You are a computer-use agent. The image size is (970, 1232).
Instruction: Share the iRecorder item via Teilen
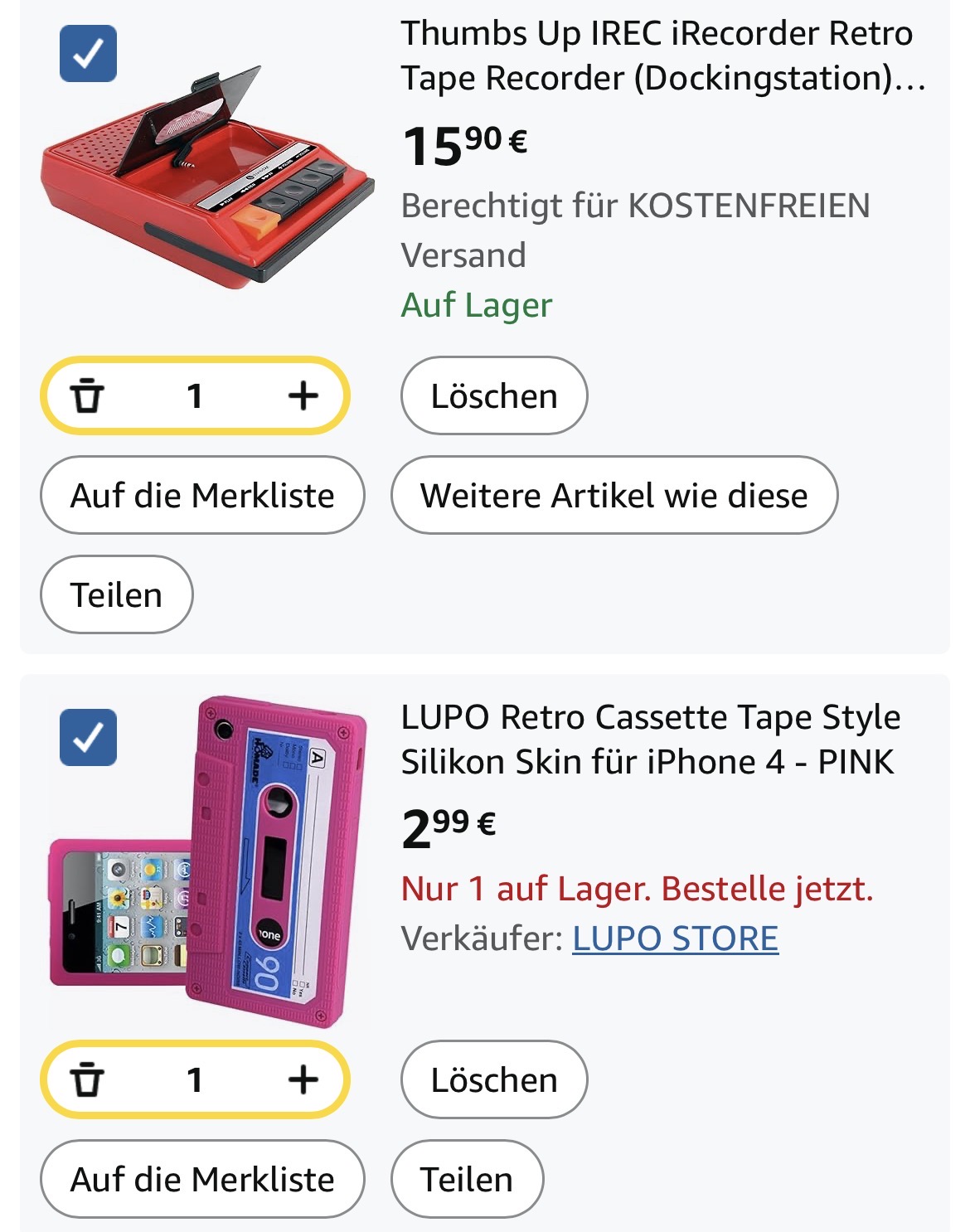click(x=116, y=594)
